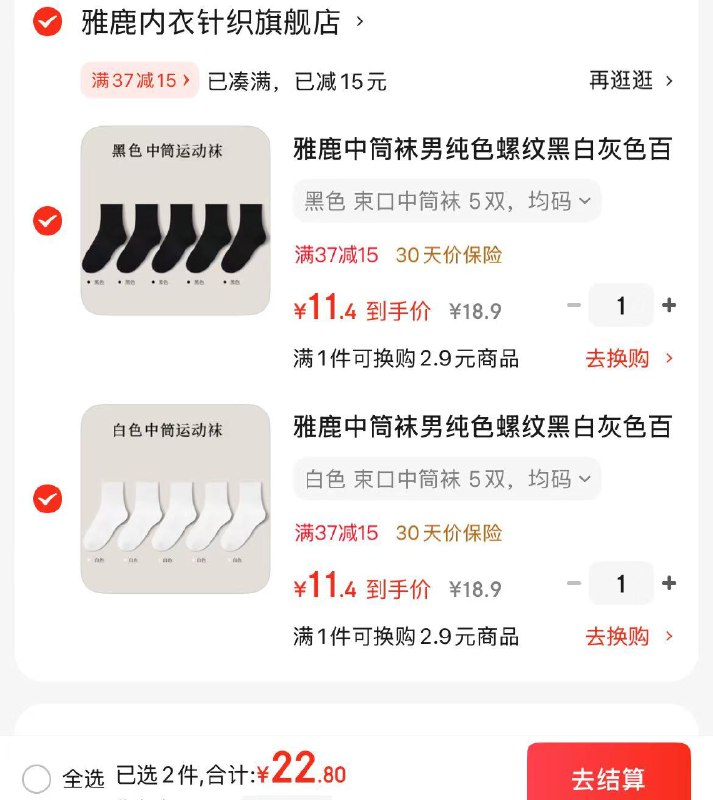This screenshot has height=800, width=713.
Task: Proceed to checkout with 去结算
Action: tap(608, 778)
